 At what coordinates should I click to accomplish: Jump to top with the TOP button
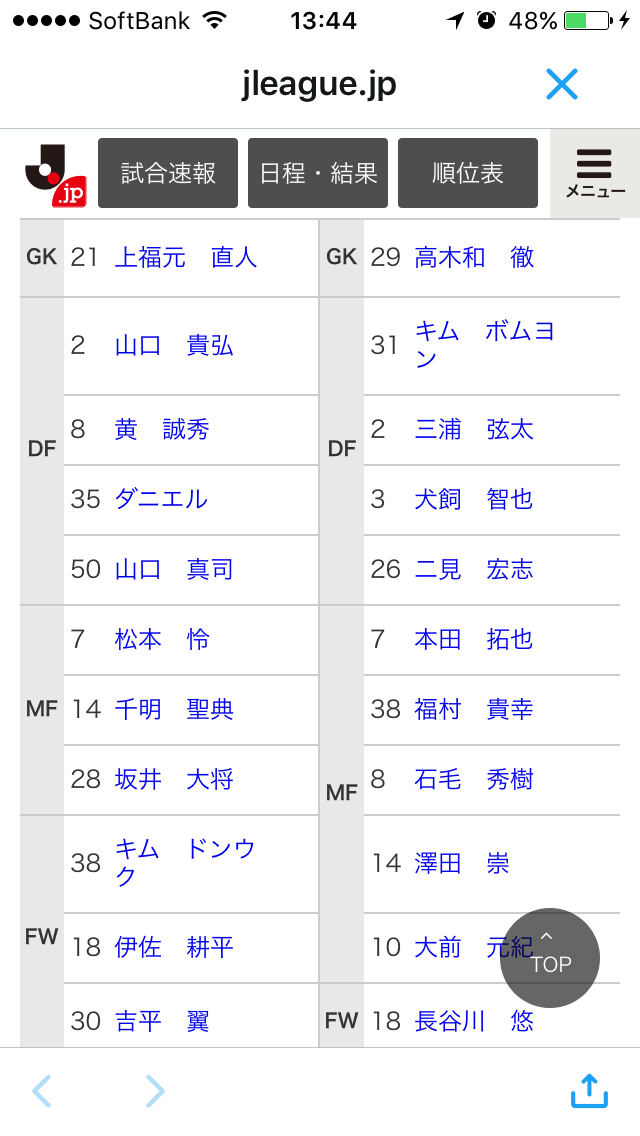[x=550, y=958]
